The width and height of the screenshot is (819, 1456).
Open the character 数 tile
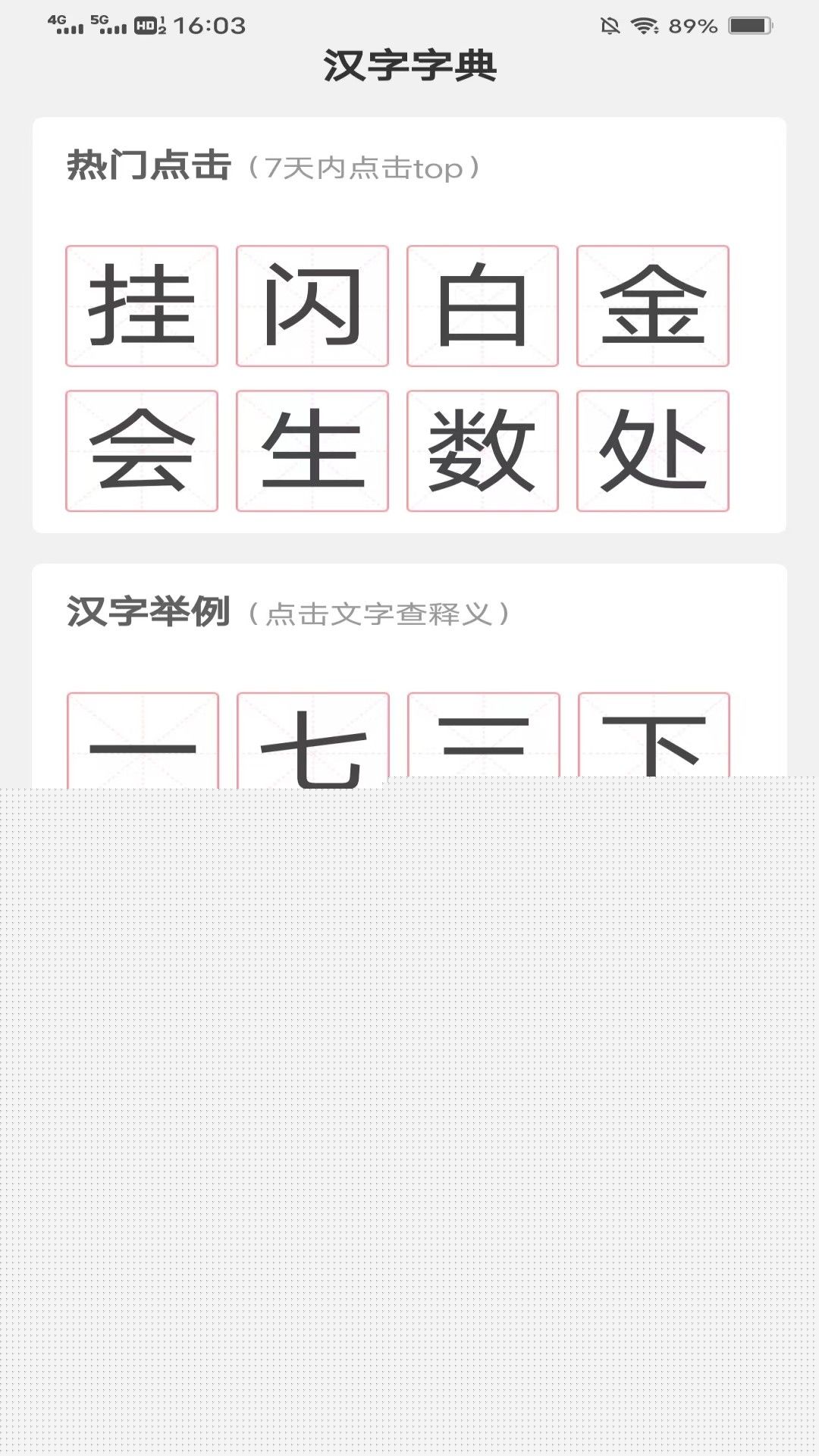[x=482, y=450]
